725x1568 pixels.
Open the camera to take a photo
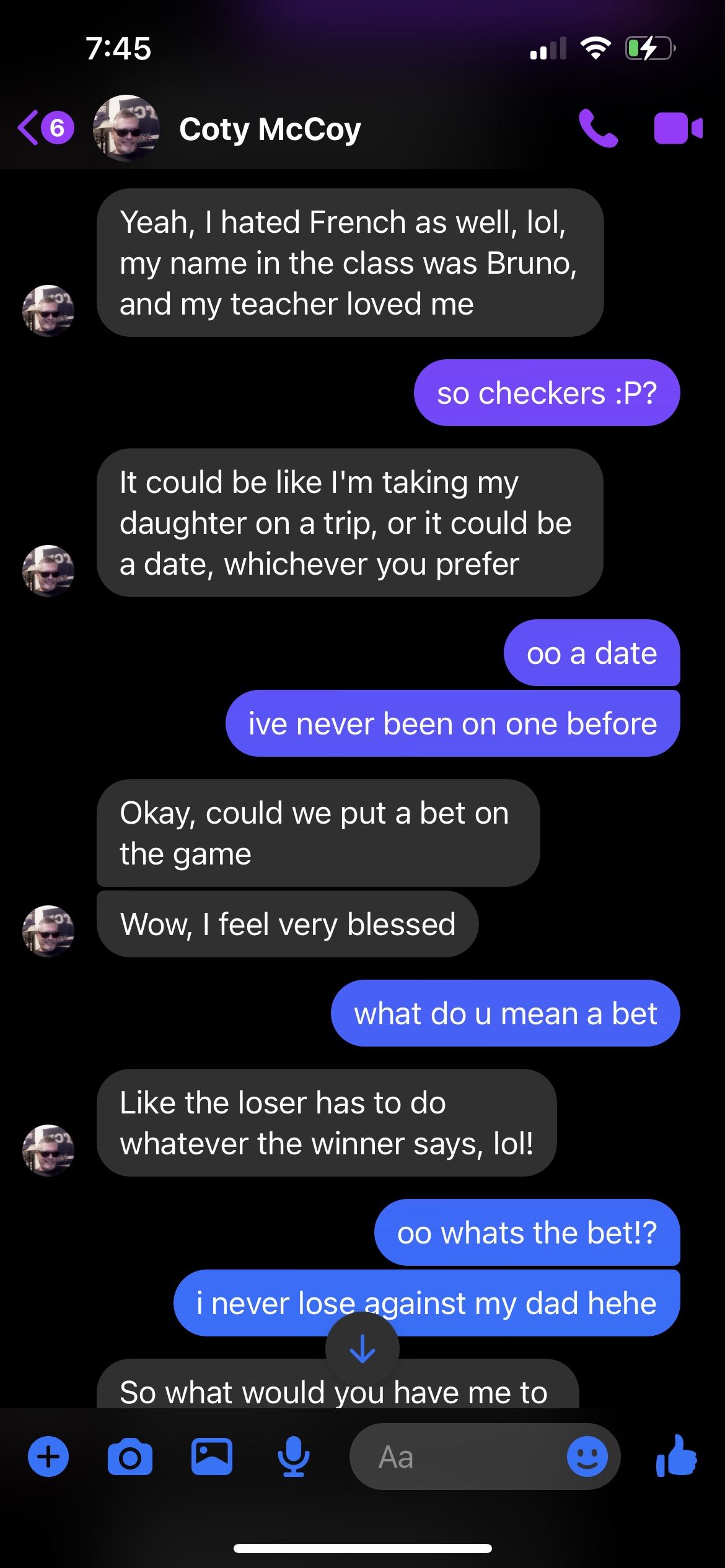pos(130,1457)
